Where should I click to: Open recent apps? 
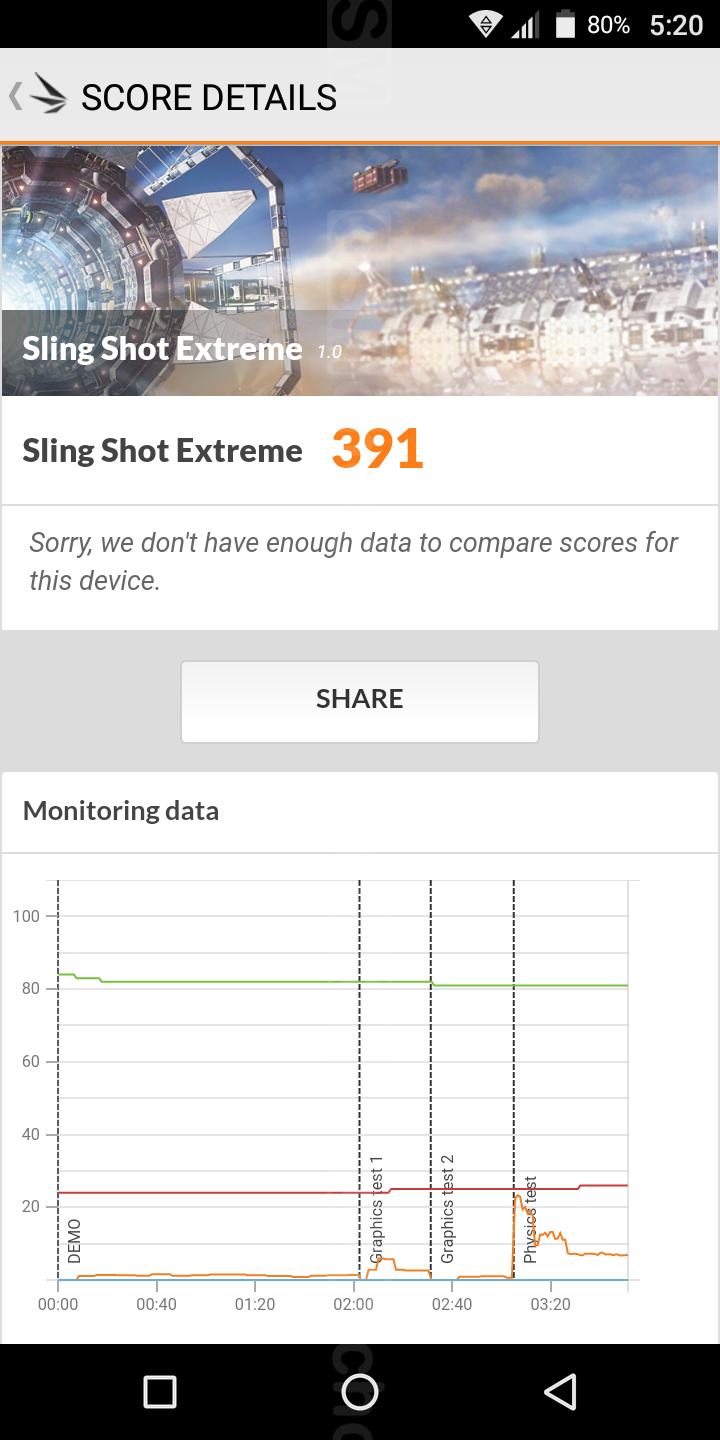pos(160,1391)
